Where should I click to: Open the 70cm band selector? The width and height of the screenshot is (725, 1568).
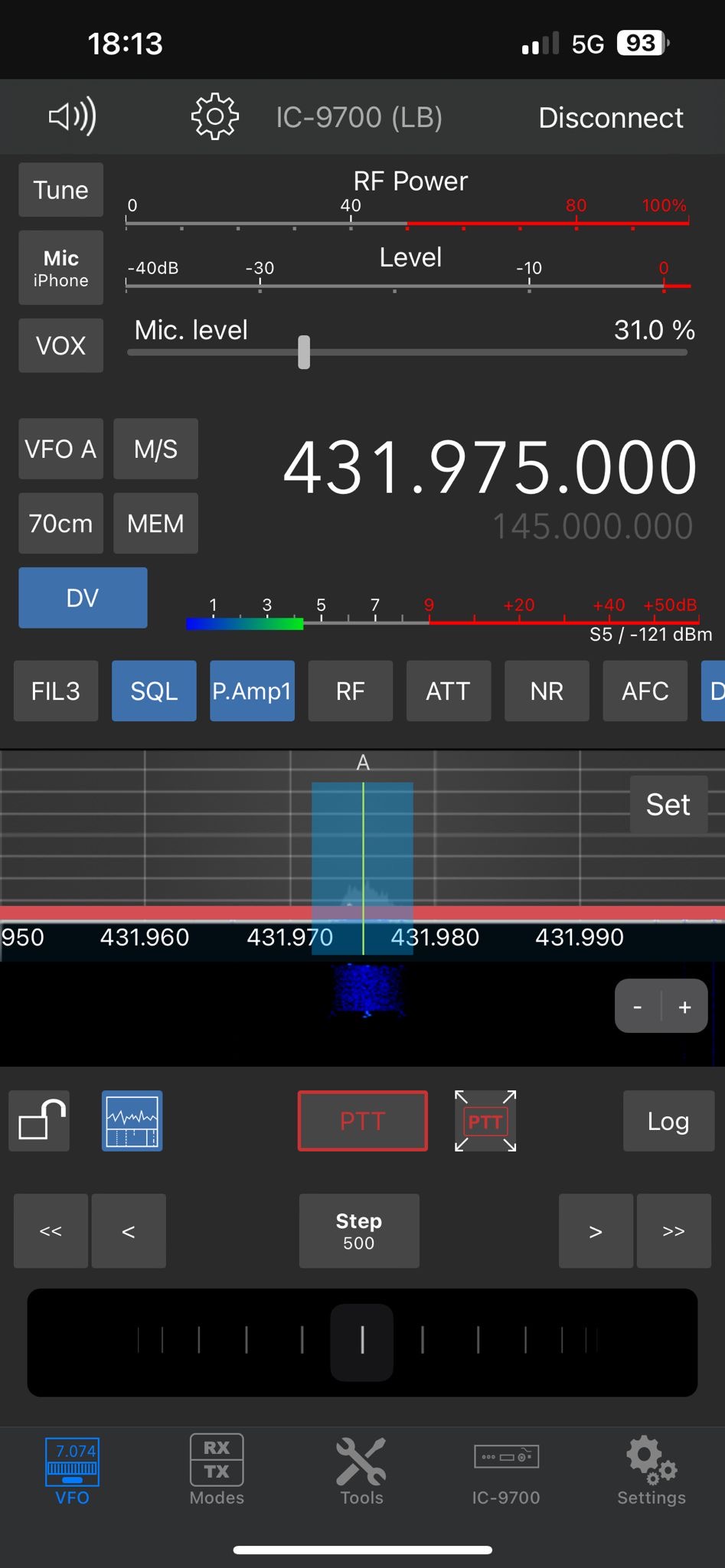click(61, 523)
